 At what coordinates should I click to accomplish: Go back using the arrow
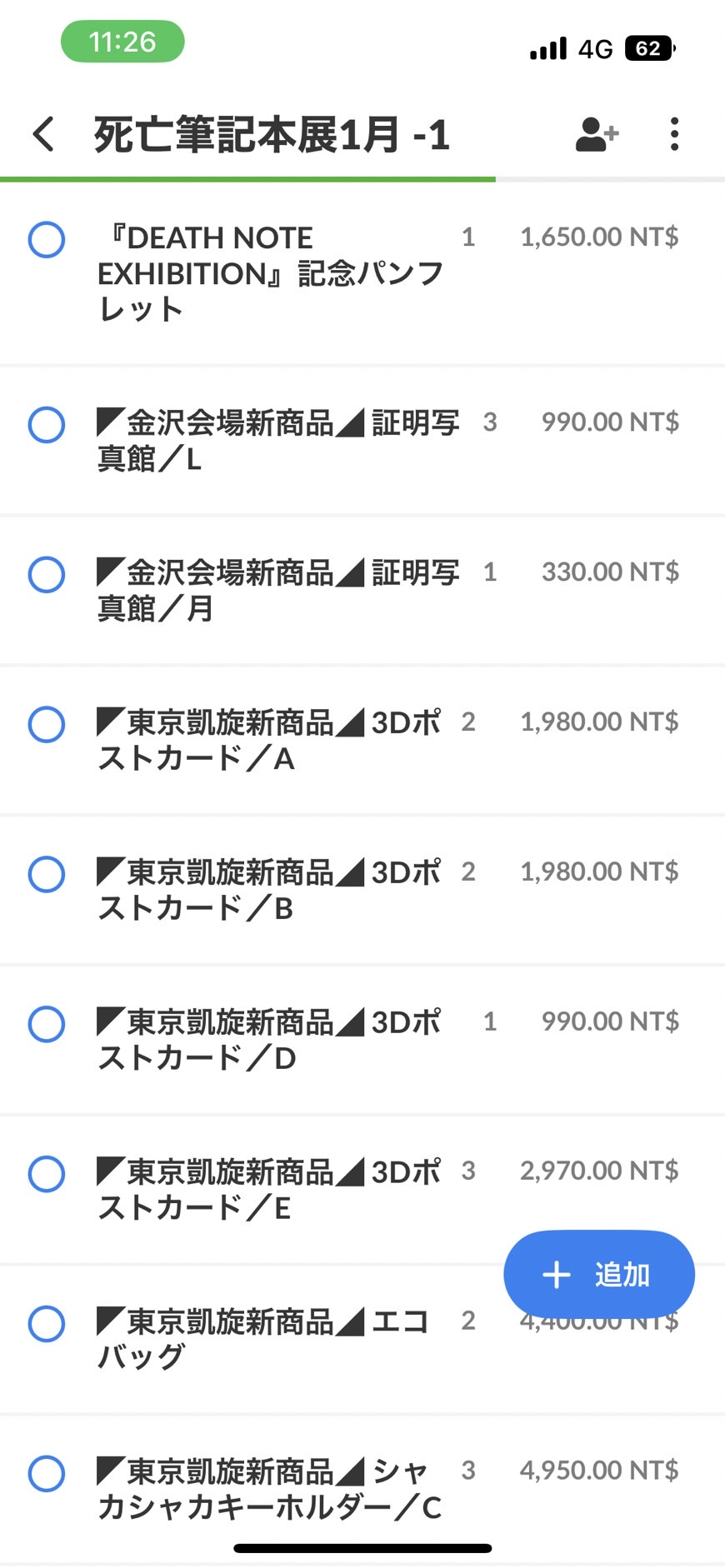(43, 134)
